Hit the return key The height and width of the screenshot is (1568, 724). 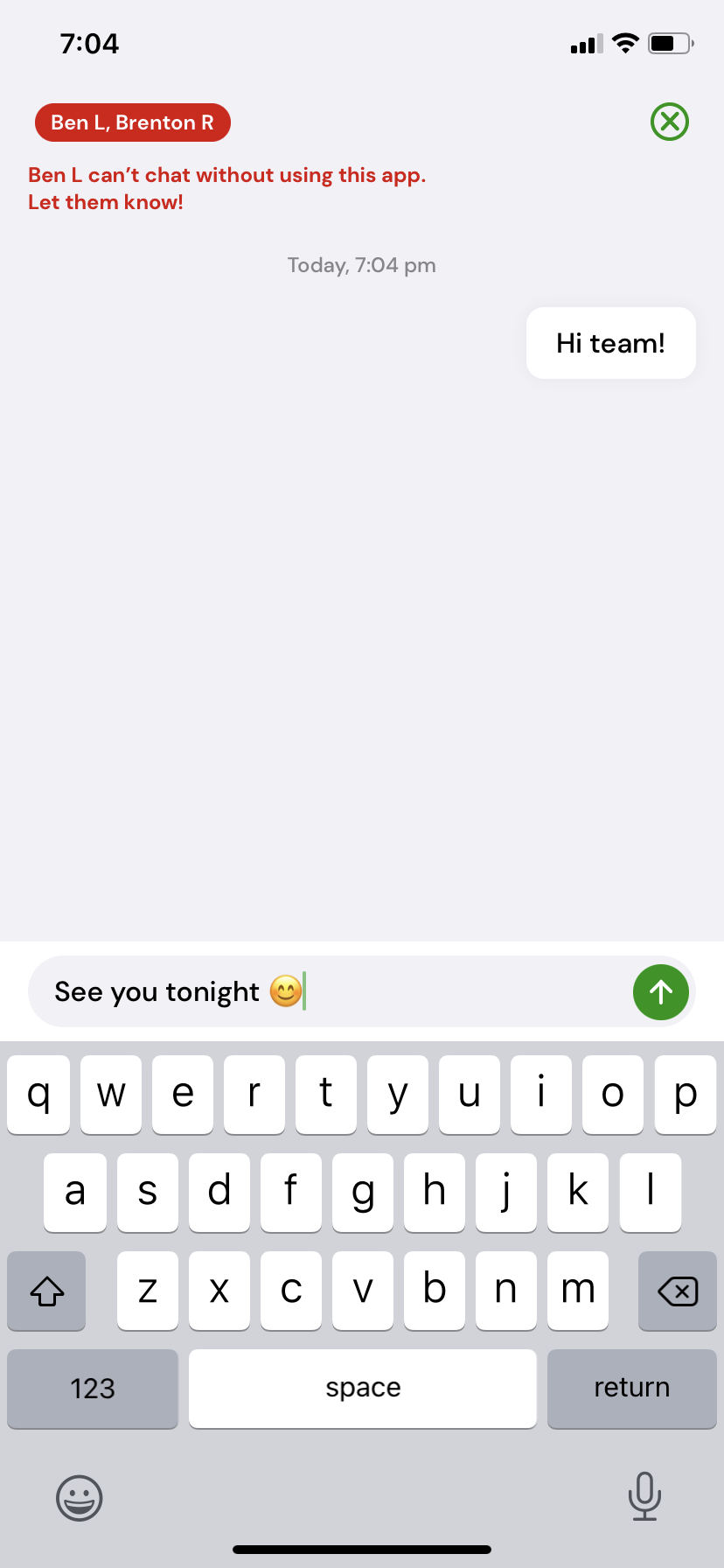point(631,1389)
